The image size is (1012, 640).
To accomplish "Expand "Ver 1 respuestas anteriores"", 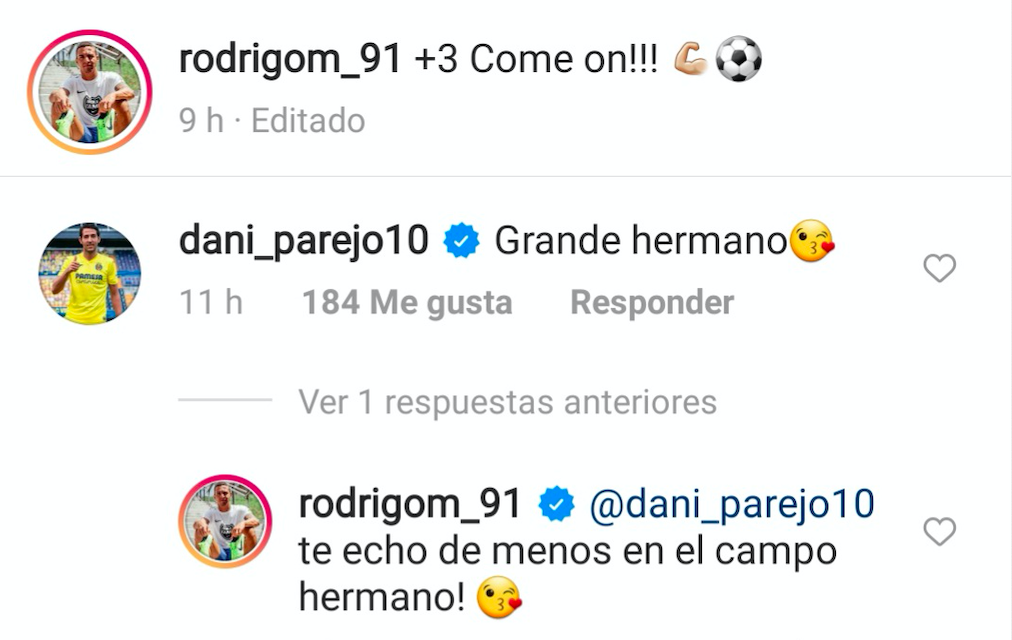I will pyautogui.click(x=507, y=402).
